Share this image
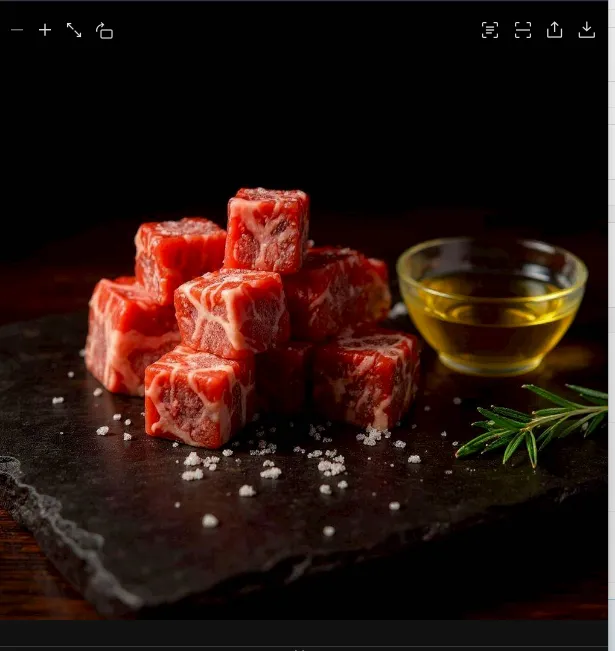Viewport: 615px width, 651px height. [555, 30]
